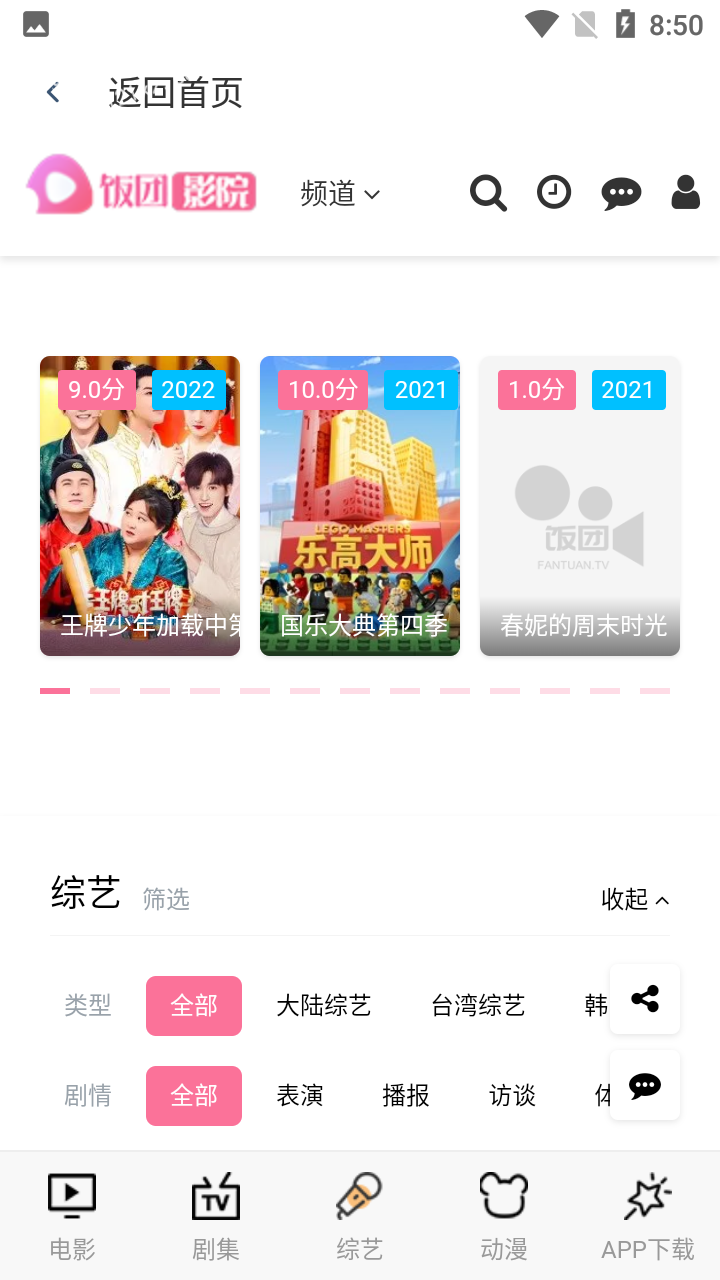The width and height of the screenshot is (720, 1280).
Task: Open 春妮的周末时光 show card
Action: point(580,506)
